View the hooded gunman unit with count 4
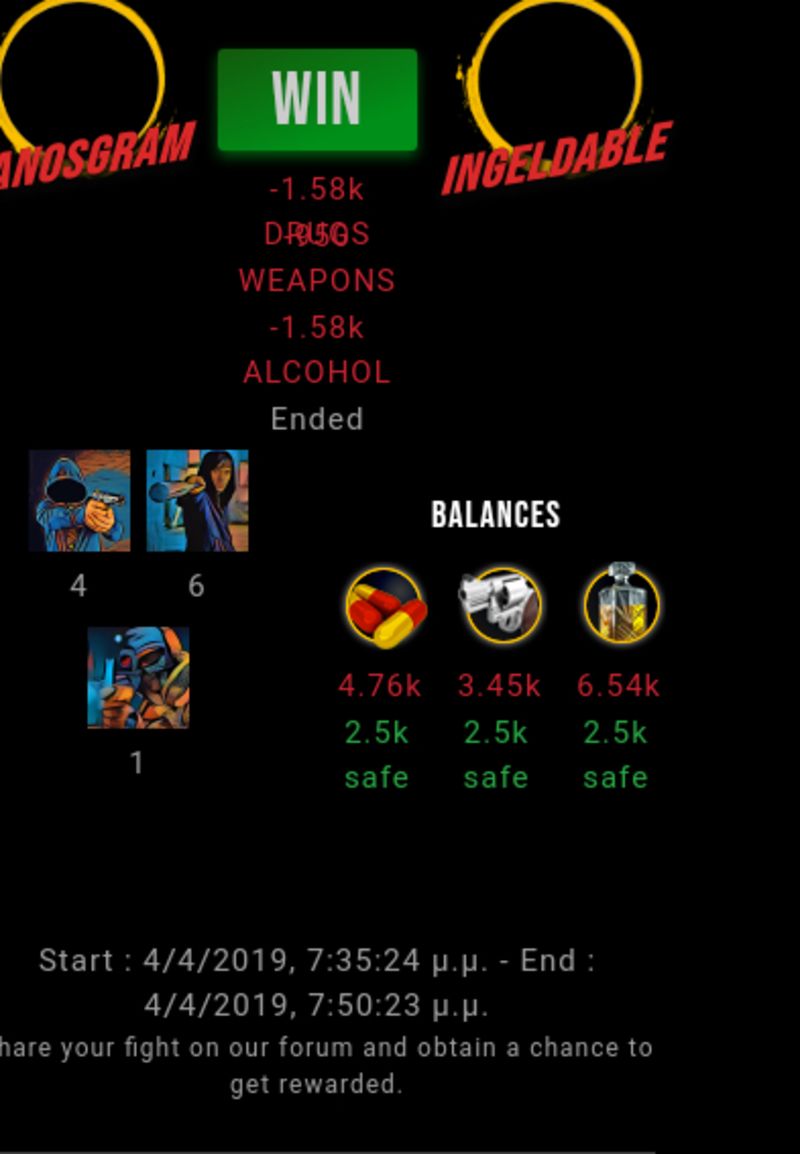Image resolution: width=800 pixels, height=1154 pixels. [x=79, y=500]
